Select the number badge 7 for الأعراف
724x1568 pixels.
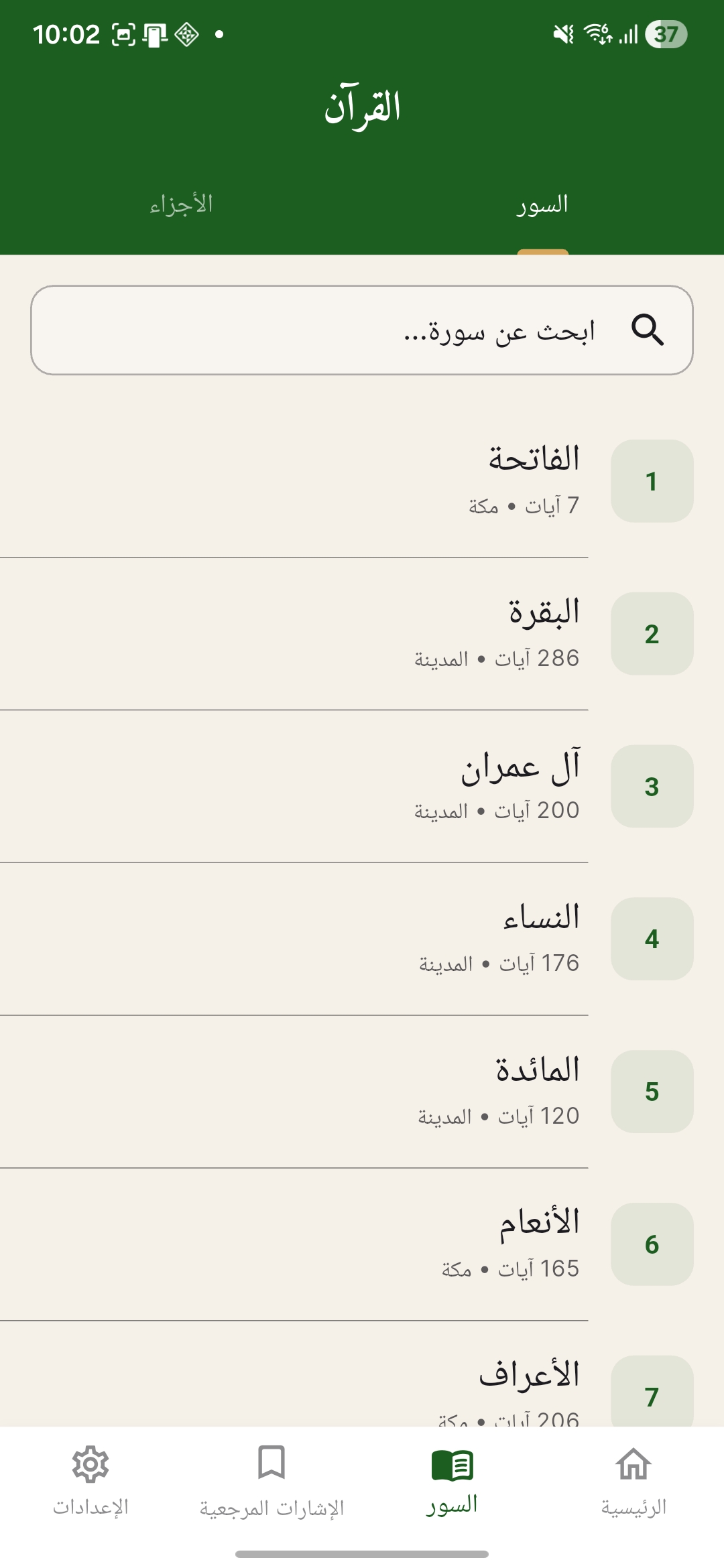(651, 1395)
